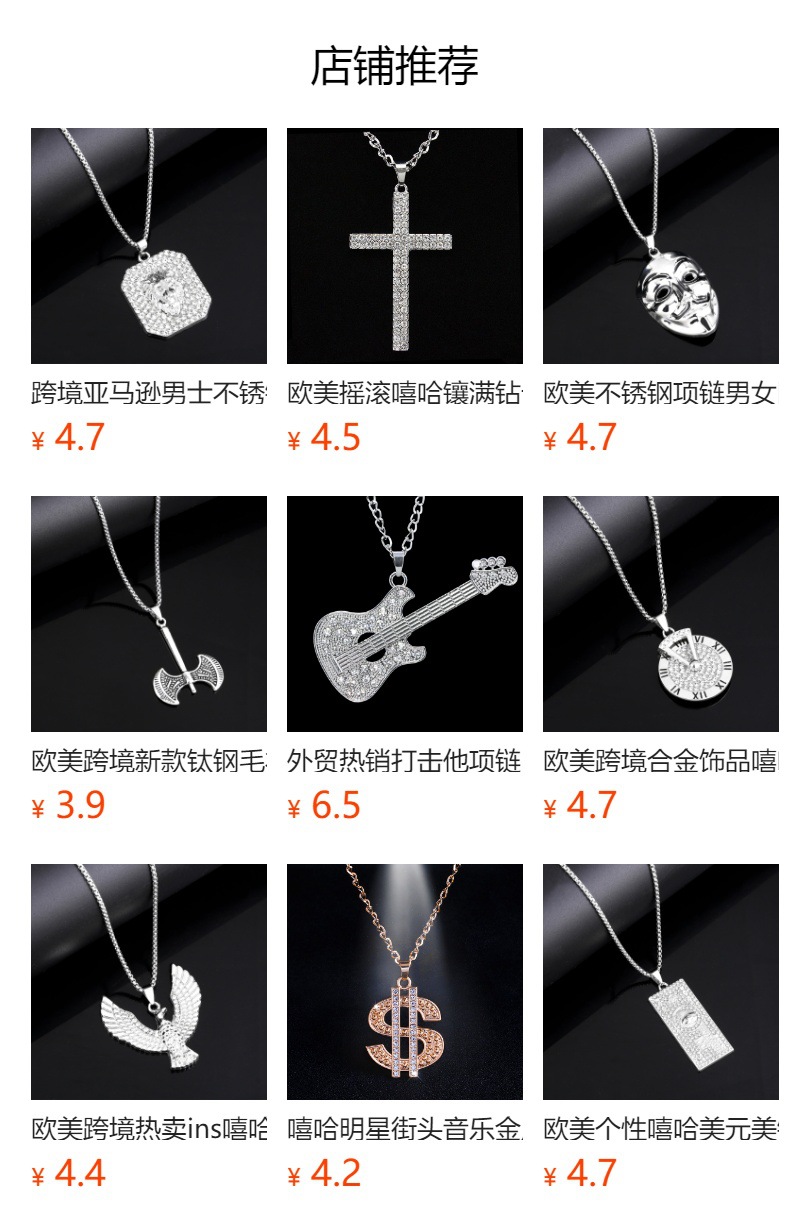View the rhinestone cross necklace priced 4.5
Viewport: 790px width, 1232px height.
point(404,246)
